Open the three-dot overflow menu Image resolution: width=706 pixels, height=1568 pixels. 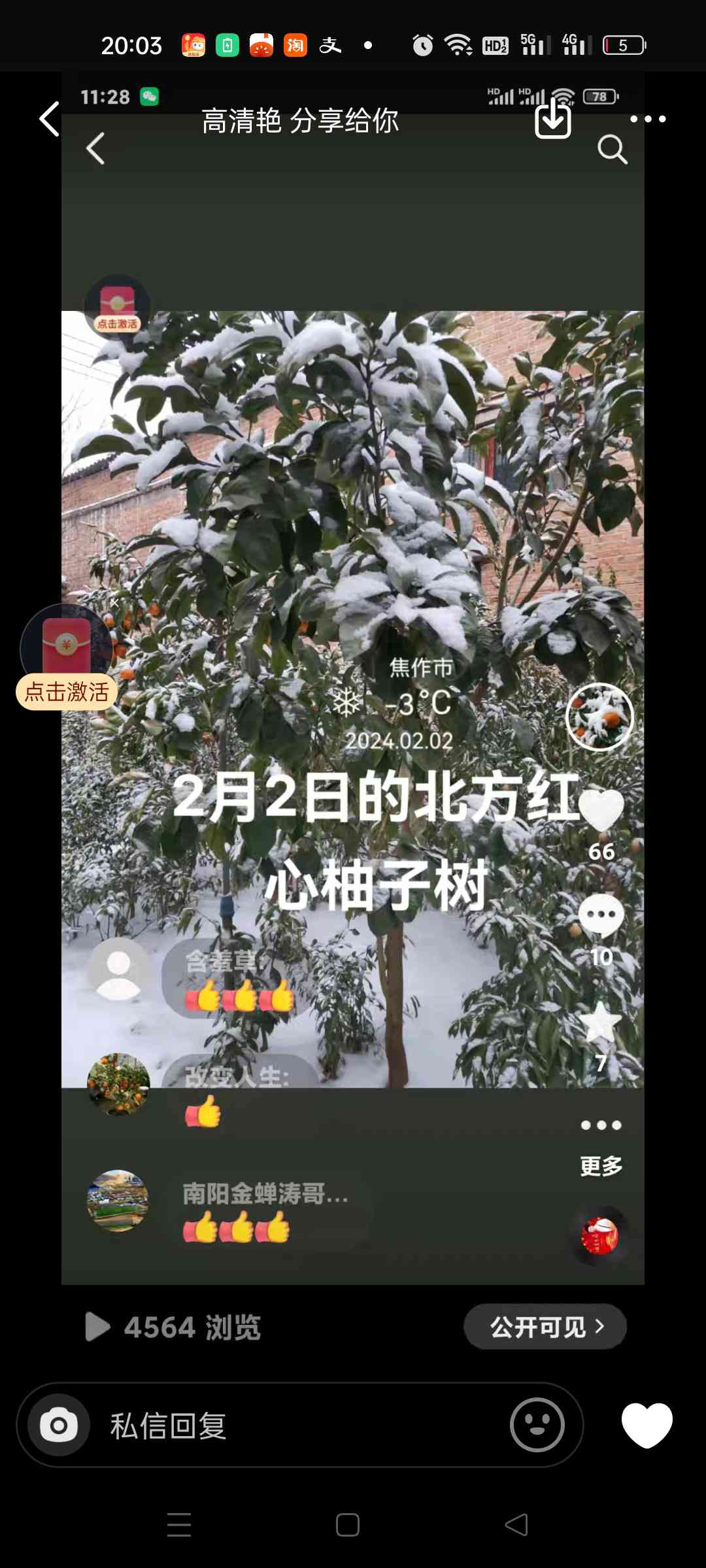point(647,119)
